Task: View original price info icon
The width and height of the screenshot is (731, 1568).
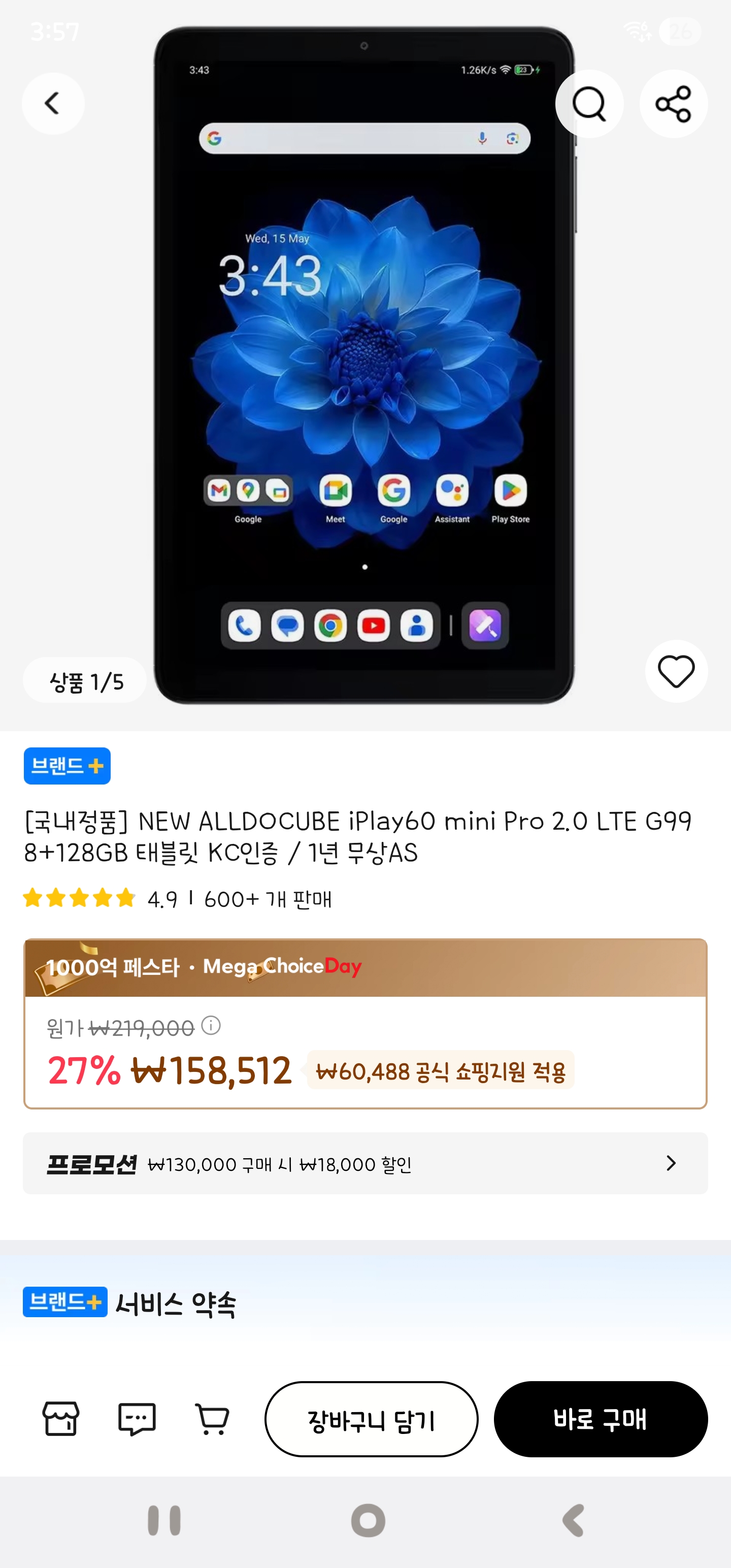Action: pos(211,1026)
